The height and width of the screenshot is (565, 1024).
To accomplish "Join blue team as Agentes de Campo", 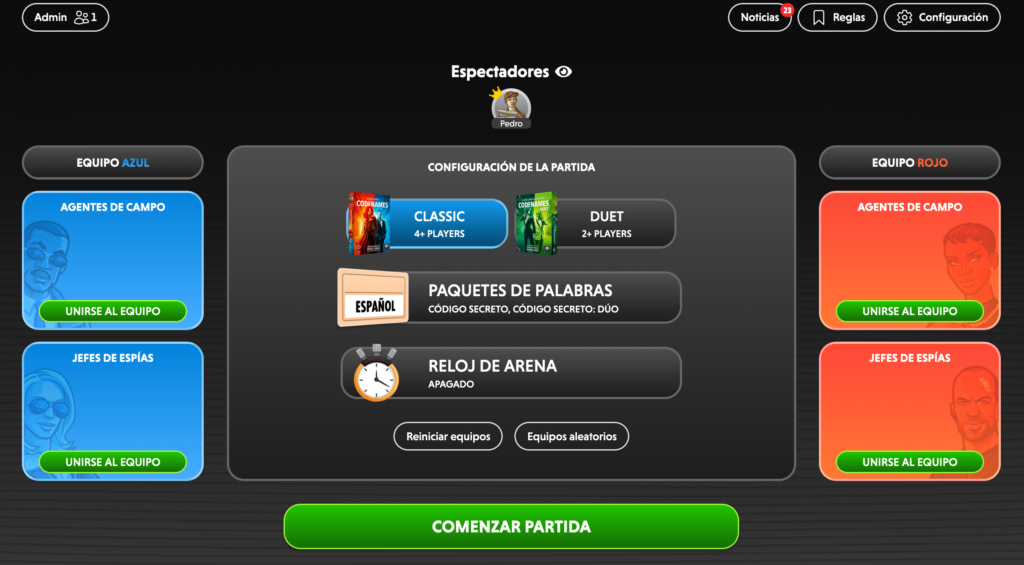I will tap(113, 311).
